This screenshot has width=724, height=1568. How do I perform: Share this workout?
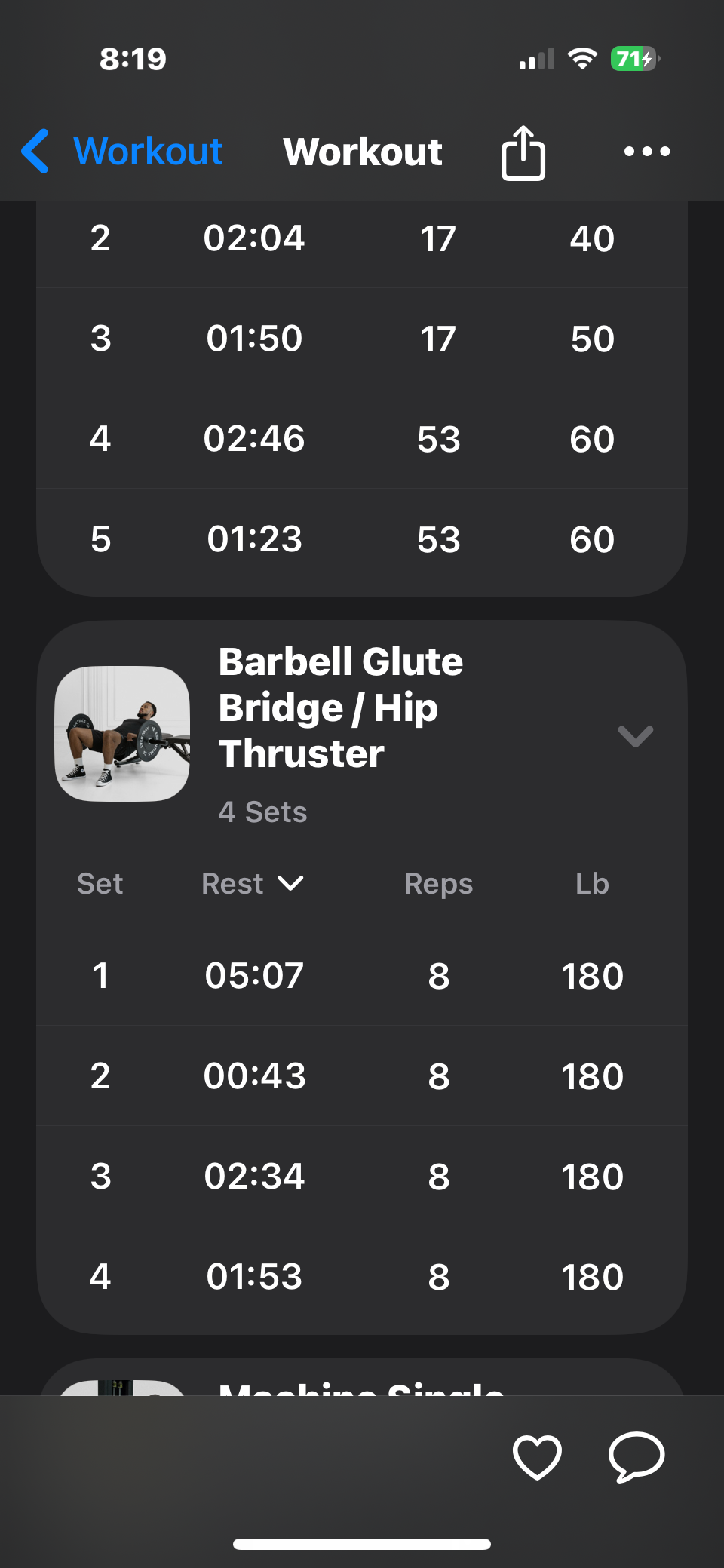(523, 152)
